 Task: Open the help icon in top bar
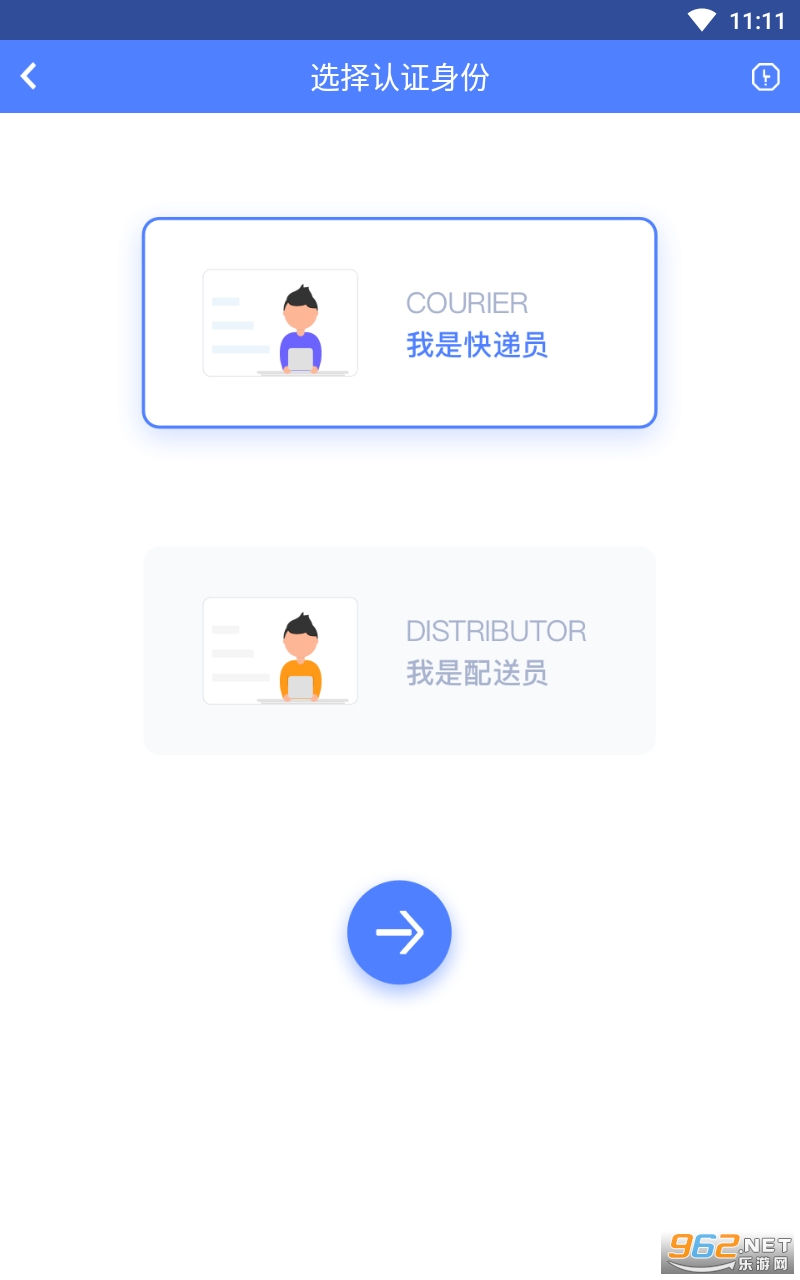click(x=765, y=77)
